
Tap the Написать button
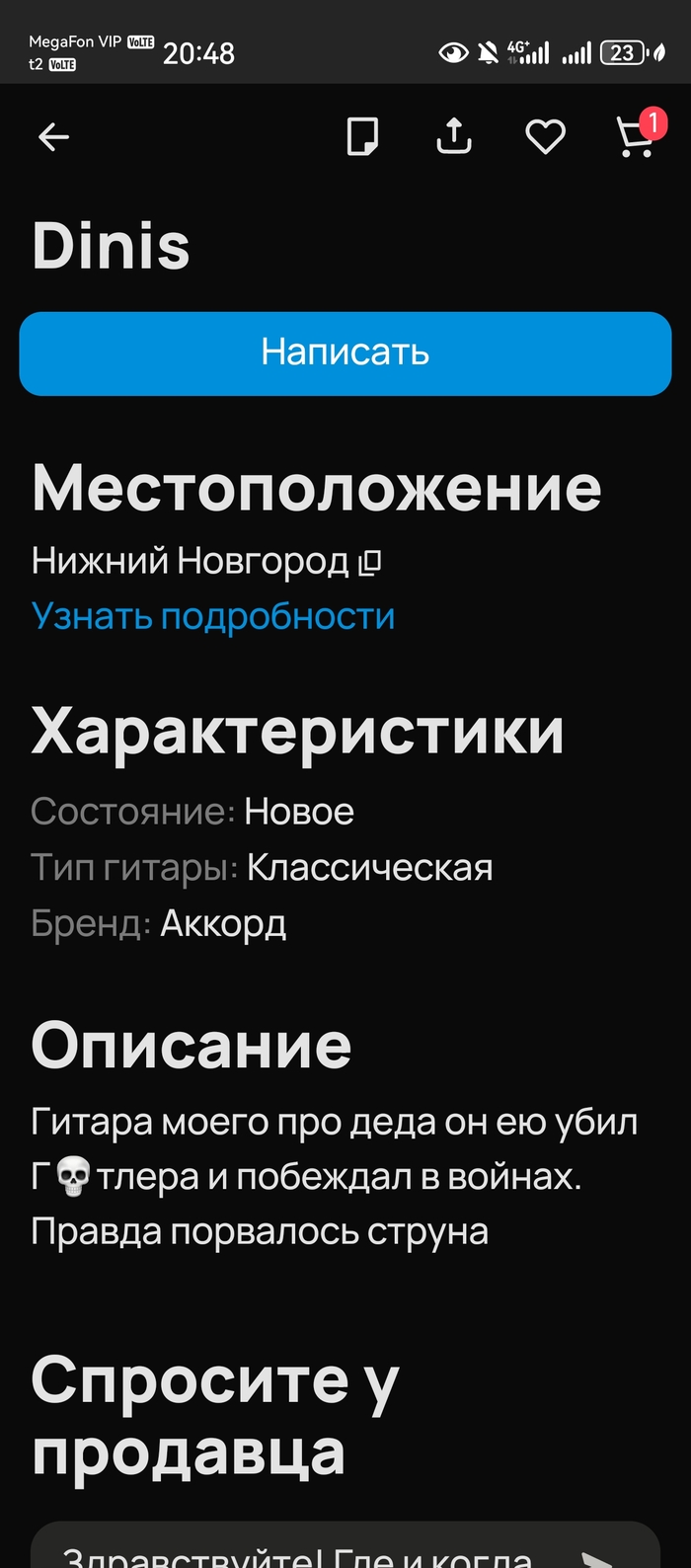point(345,353)
